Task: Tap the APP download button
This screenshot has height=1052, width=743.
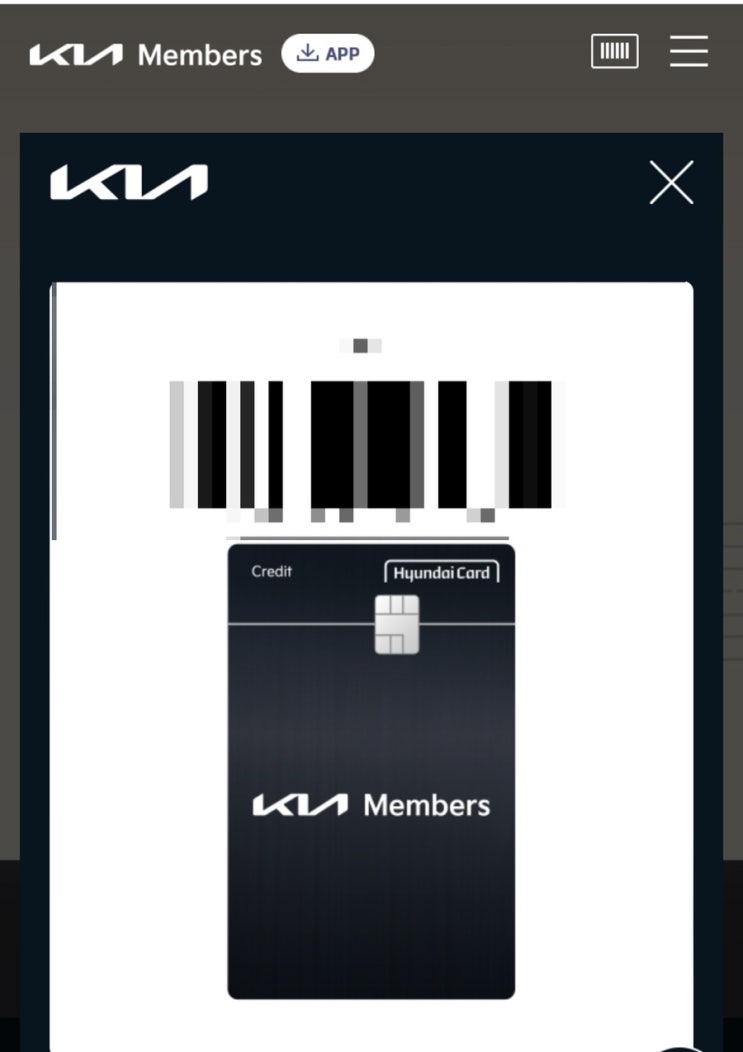Action: tap(328, 54)
